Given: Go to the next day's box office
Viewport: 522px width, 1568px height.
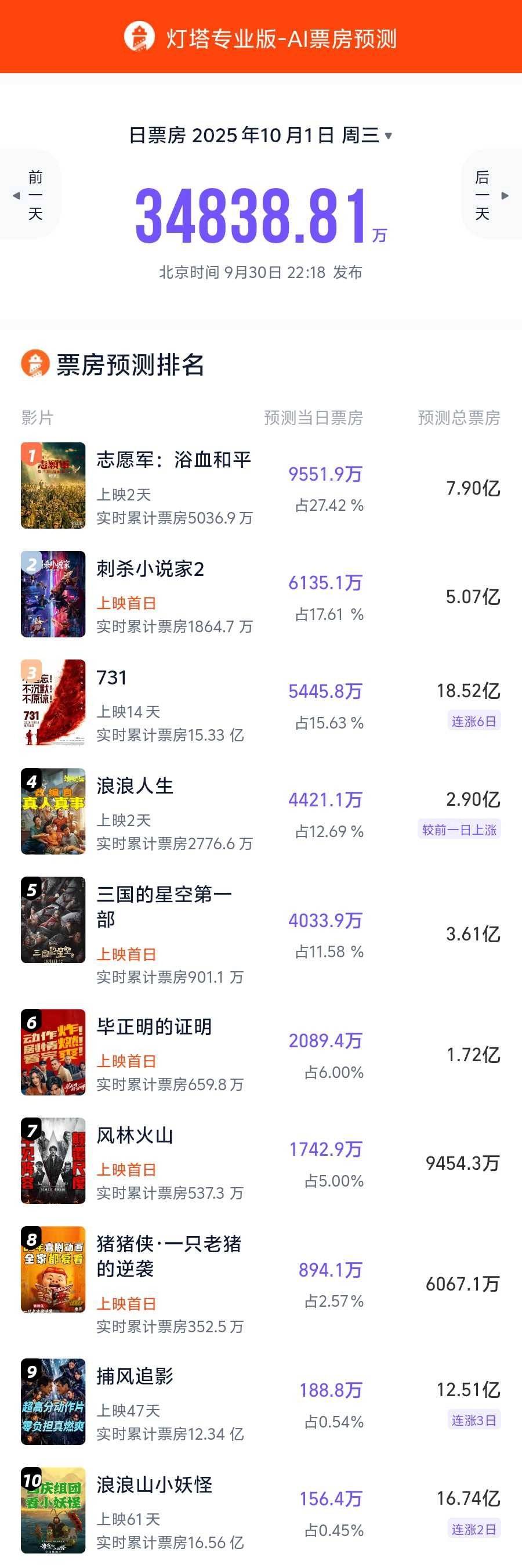Looking at the screenshot, I should [x=490, y=196].
